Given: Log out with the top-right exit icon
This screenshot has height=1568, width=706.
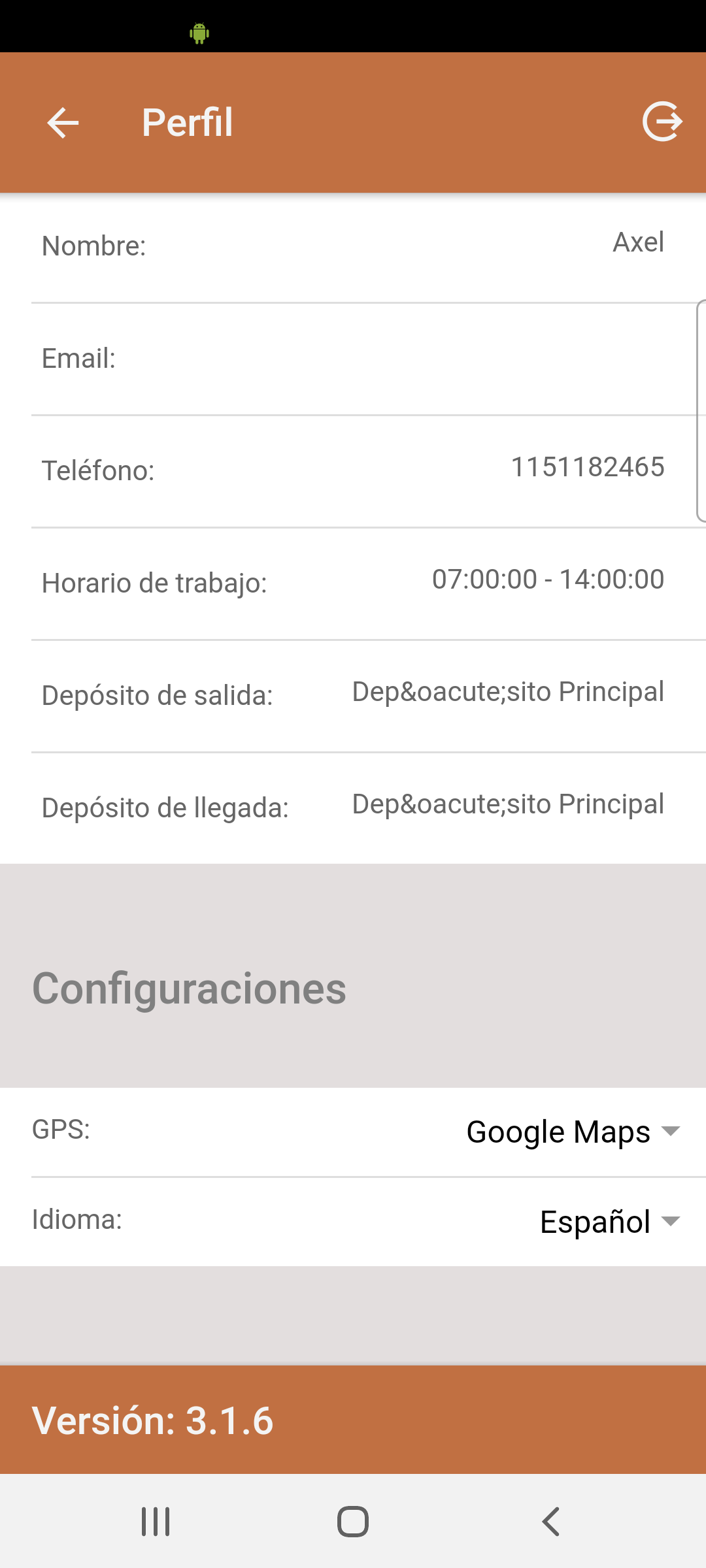Looking at the screenshot, I should (x=662, y=122).
